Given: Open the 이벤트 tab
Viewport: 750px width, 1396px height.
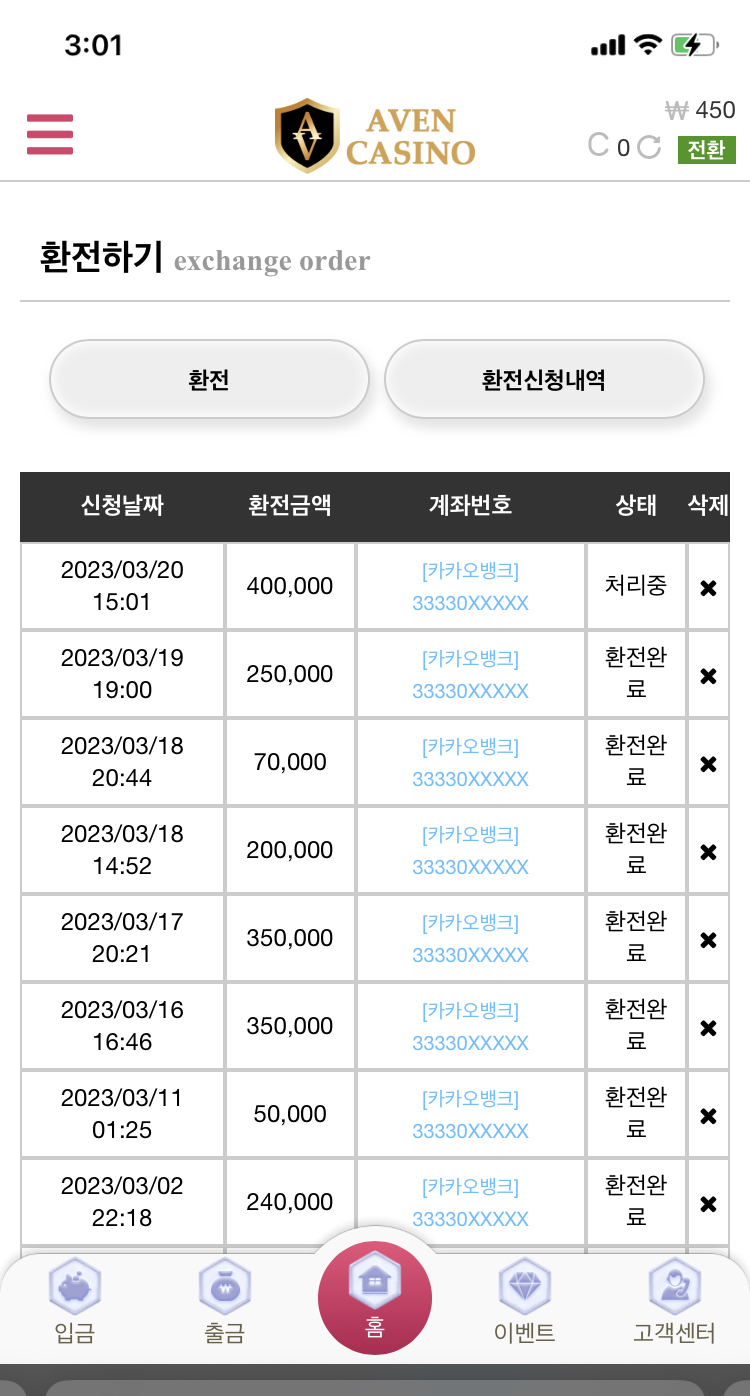Looking at the screenshot, I should click(525, 1303).
